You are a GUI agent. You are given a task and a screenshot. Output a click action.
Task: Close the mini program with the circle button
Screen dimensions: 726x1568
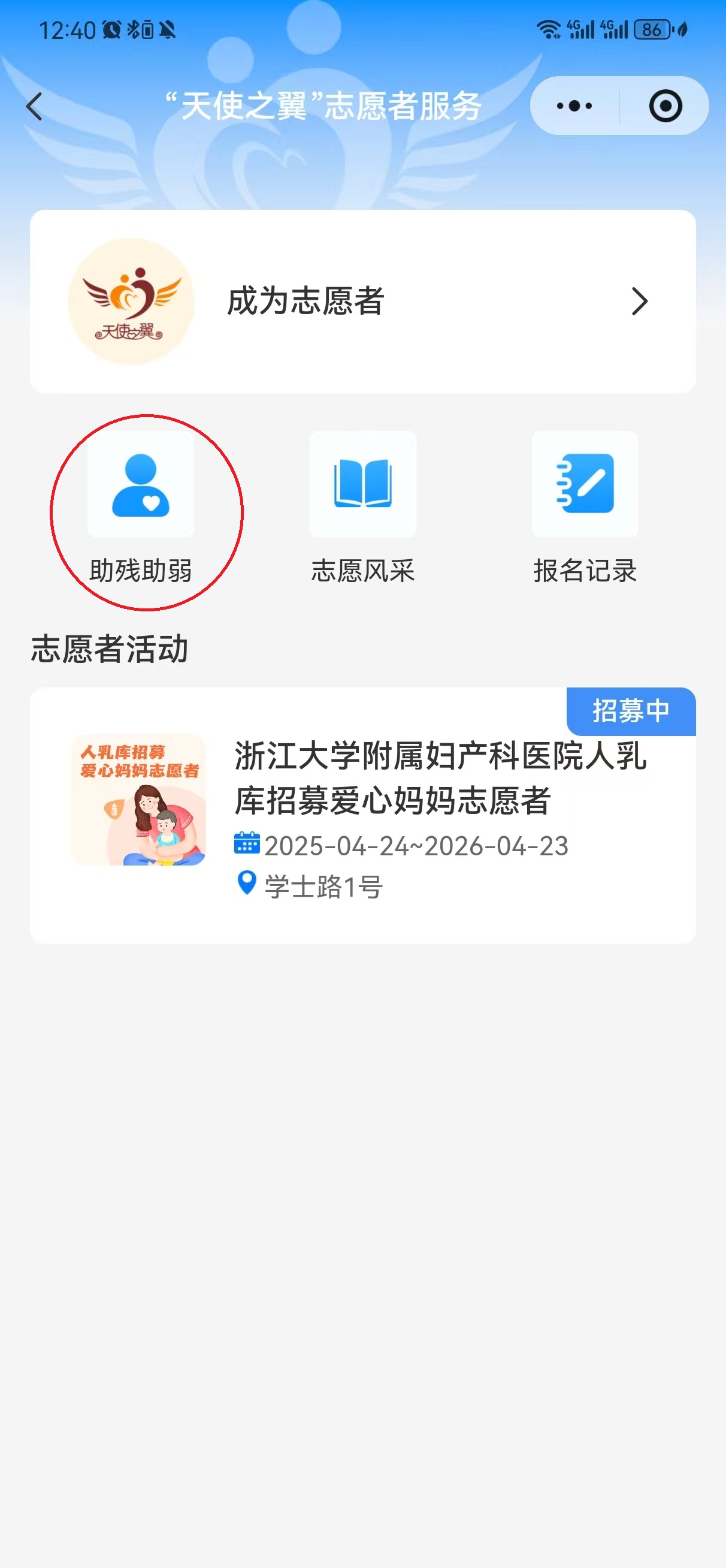tap(664, 106)
